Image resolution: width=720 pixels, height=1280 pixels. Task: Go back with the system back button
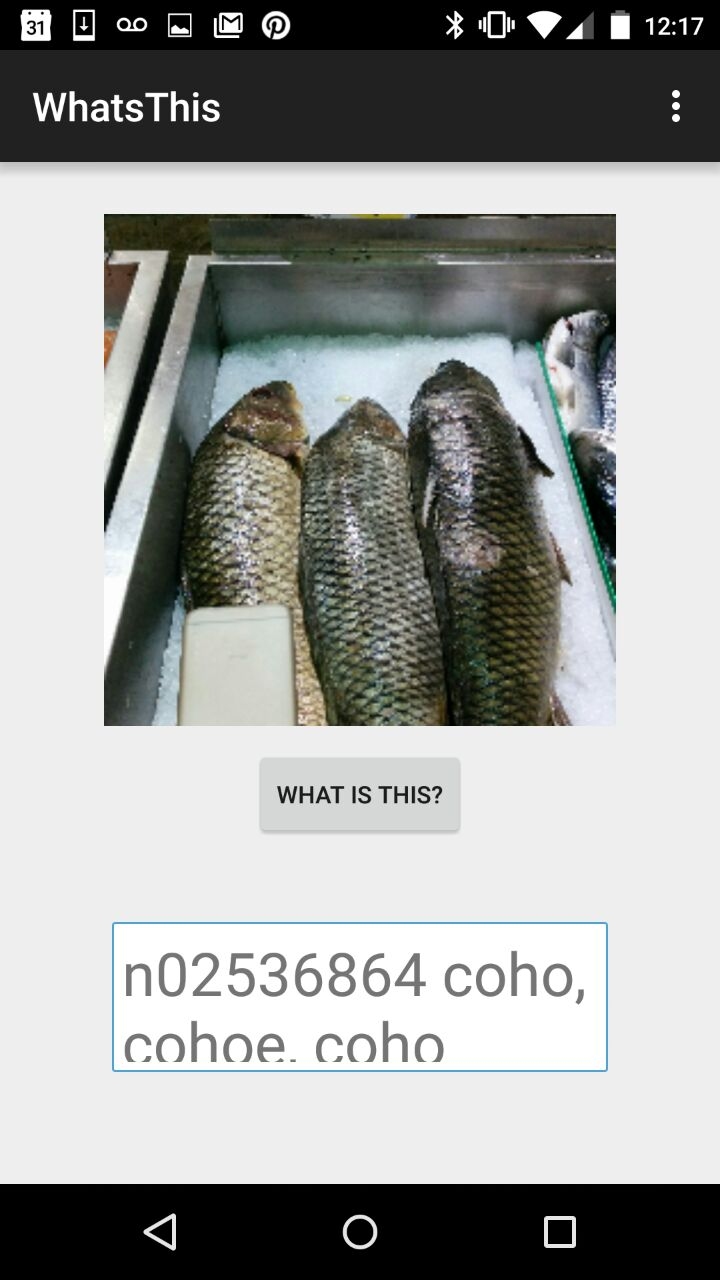pos(160,1232)
